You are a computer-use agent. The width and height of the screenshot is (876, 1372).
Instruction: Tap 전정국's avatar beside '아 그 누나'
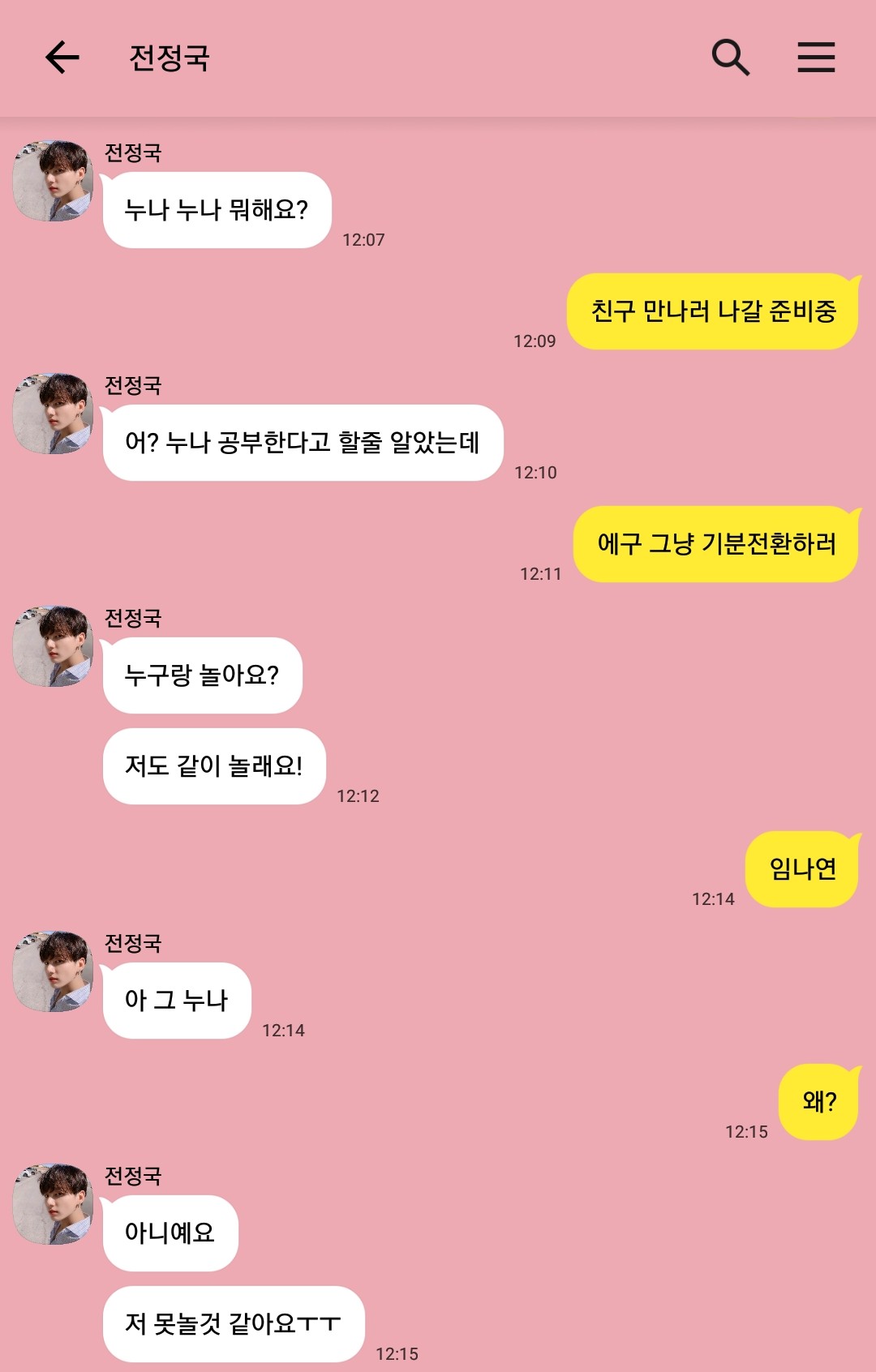pos(53,971)
